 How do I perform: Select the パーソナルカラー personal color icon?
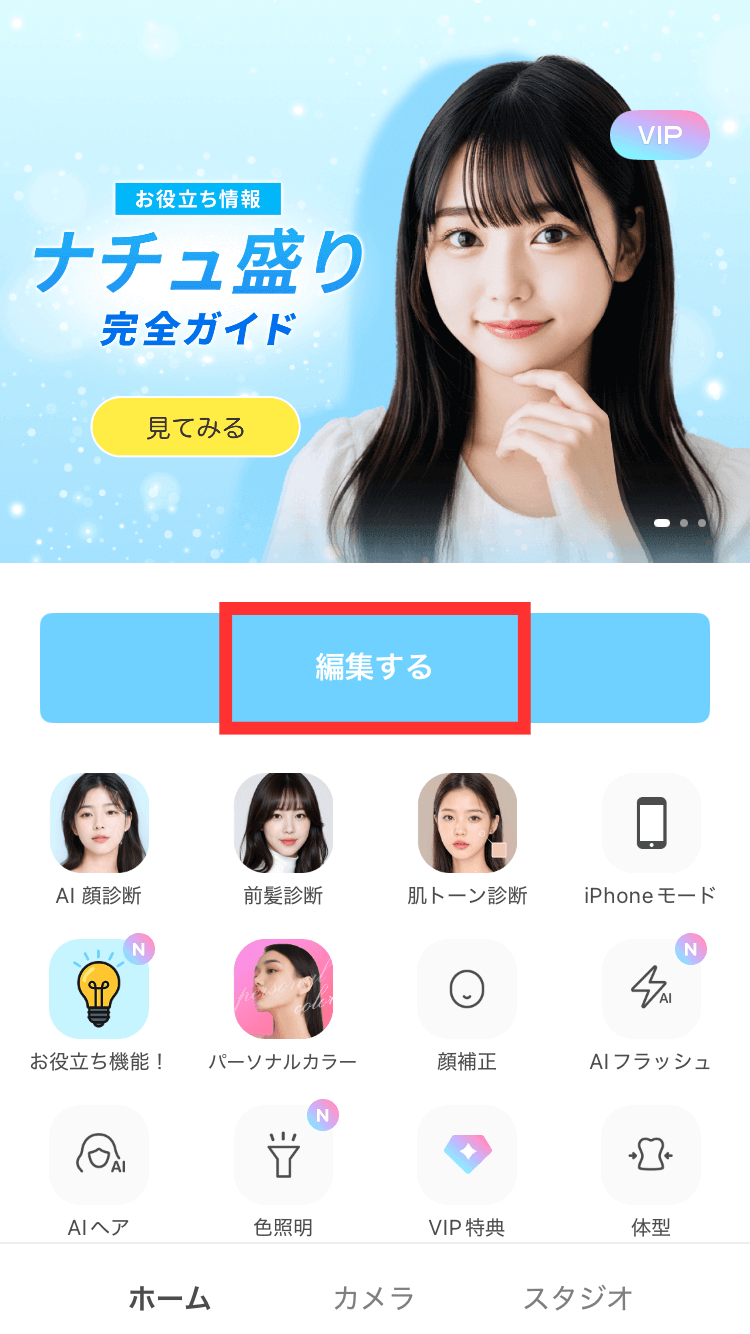(283, 988)
